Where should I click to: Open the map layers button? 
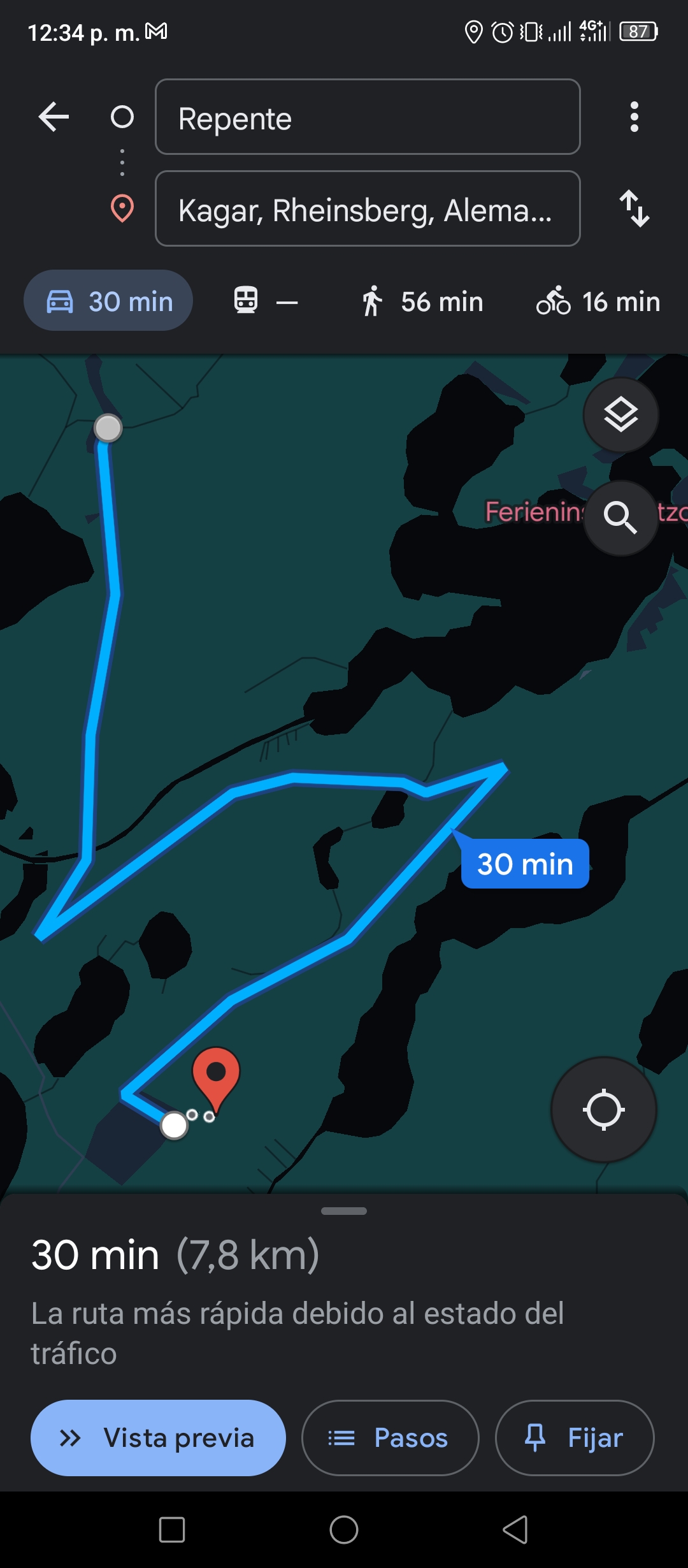click(621, 415)
